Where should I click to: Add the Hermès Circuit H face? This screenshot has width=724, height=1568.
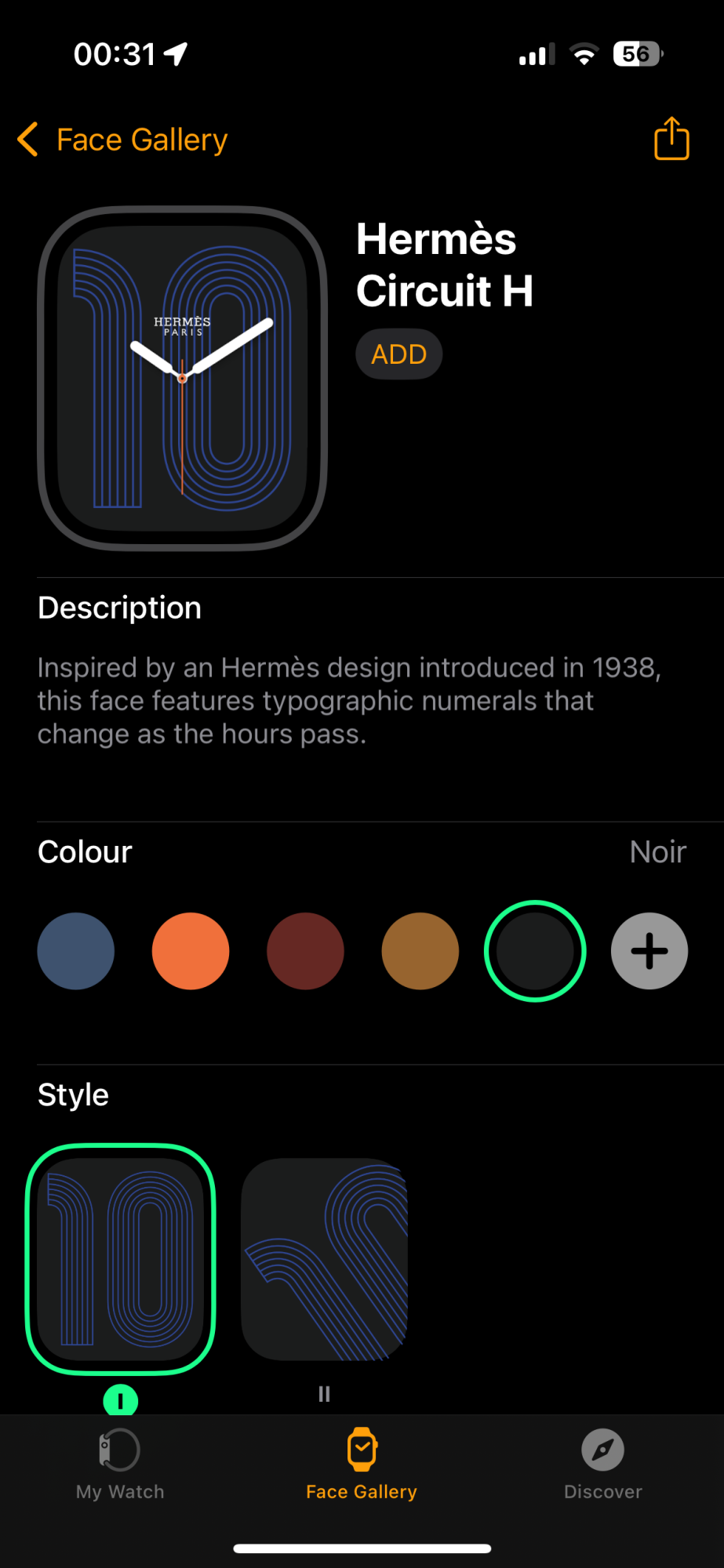(x=398, y=354)
